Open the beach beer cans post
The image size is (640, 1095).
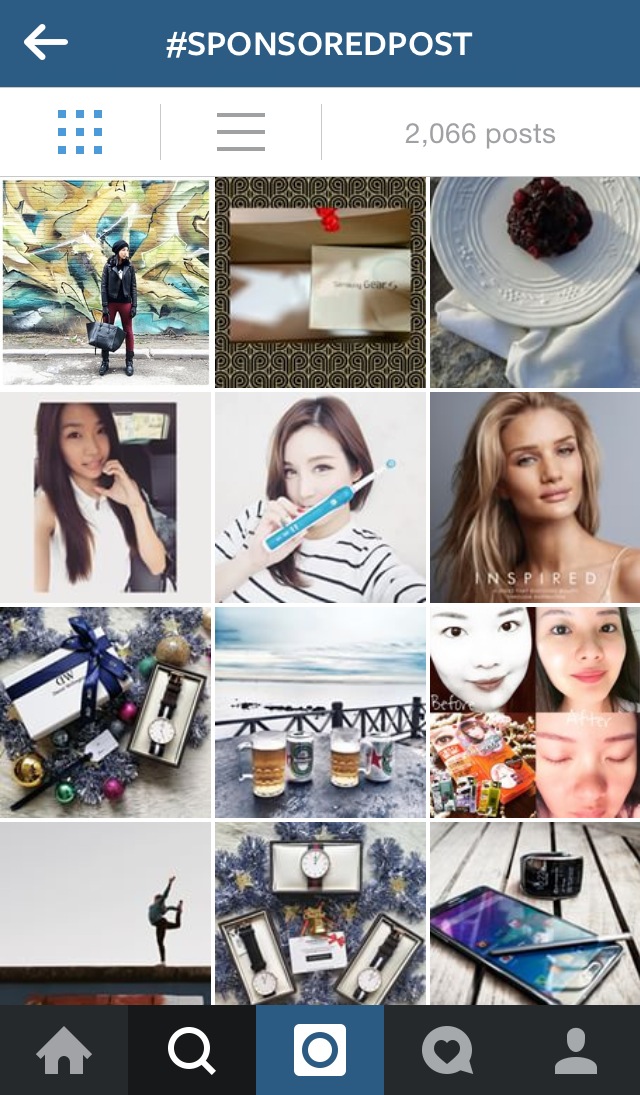click(x=320, y=712)
